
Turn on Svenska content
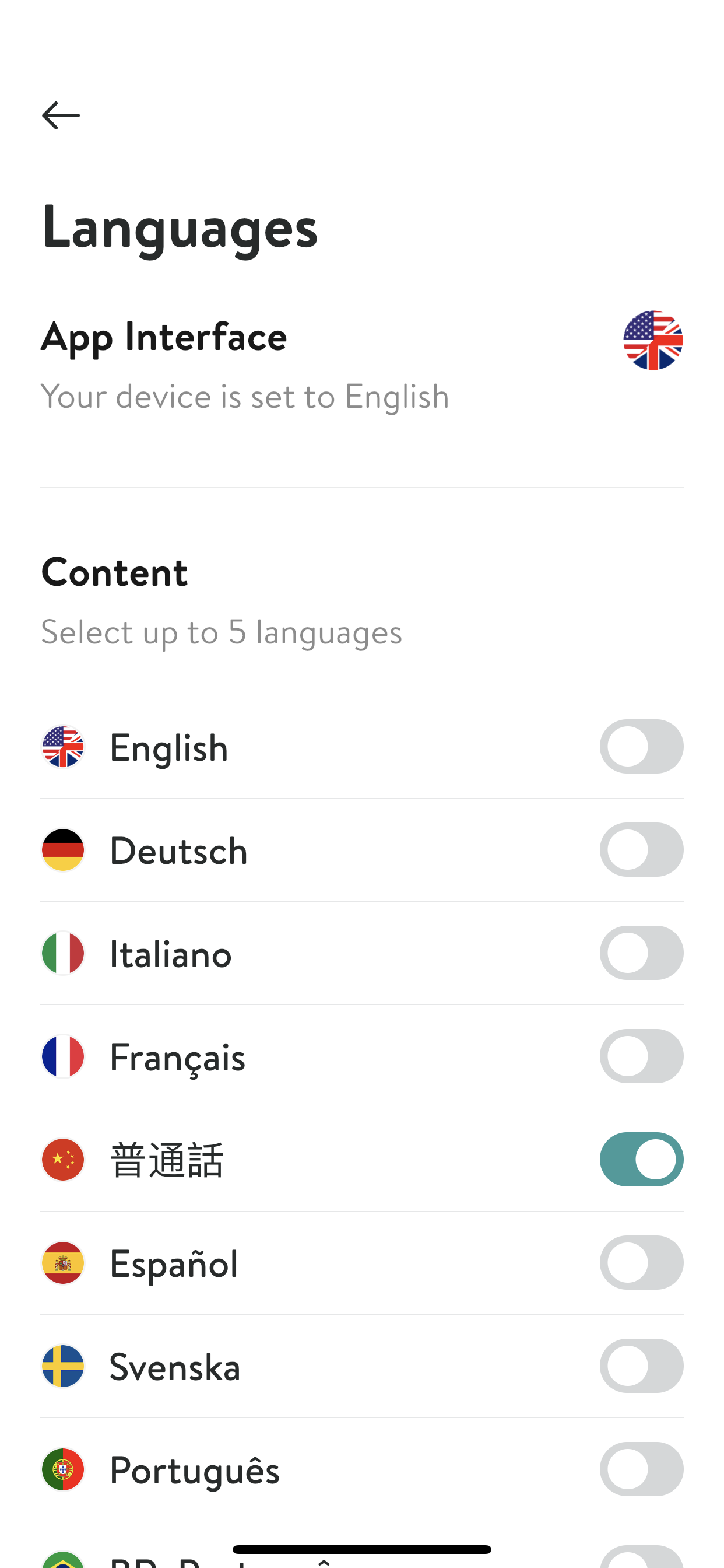point(641,1366)
